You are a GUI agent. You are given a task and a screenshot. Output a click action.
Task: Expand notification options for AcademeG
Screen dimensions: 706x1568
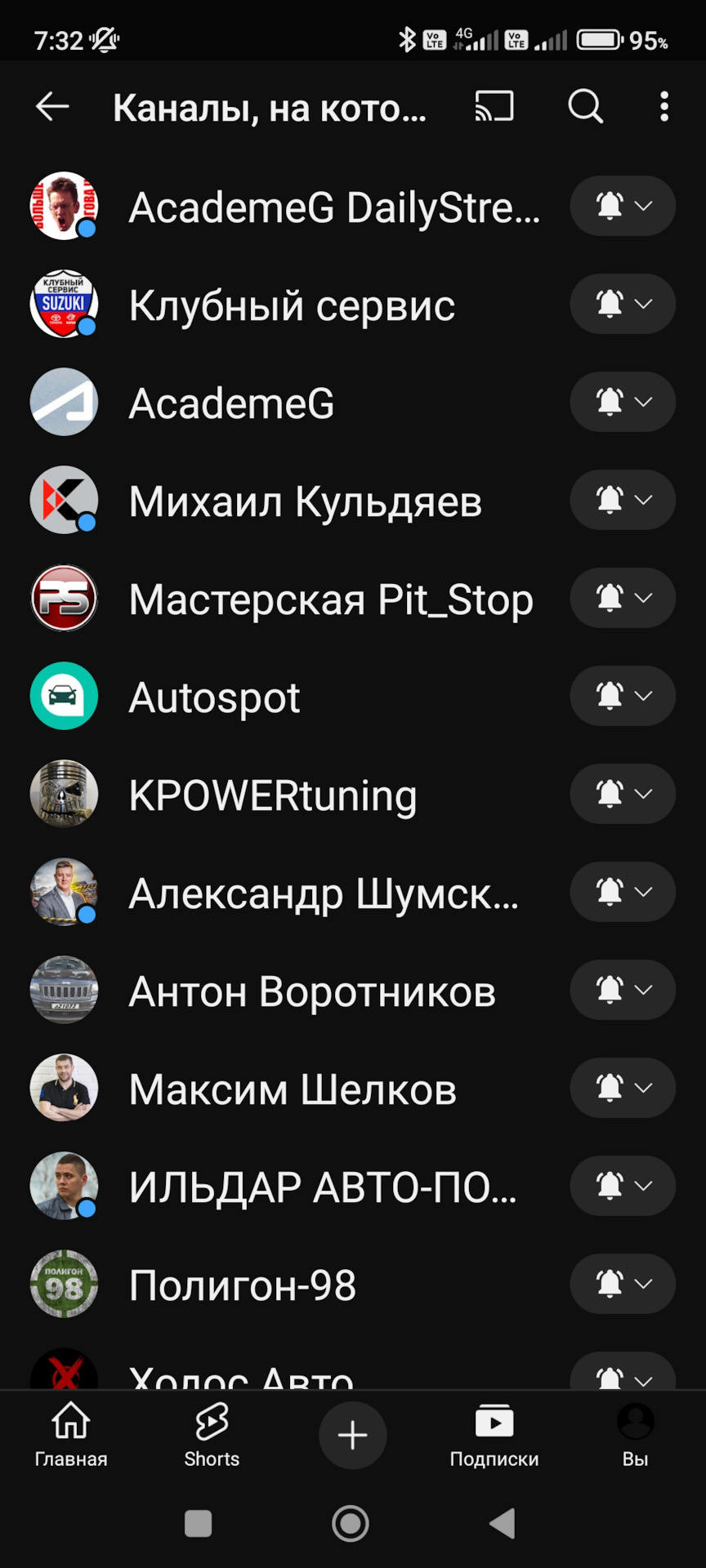[x=623, y=402]
